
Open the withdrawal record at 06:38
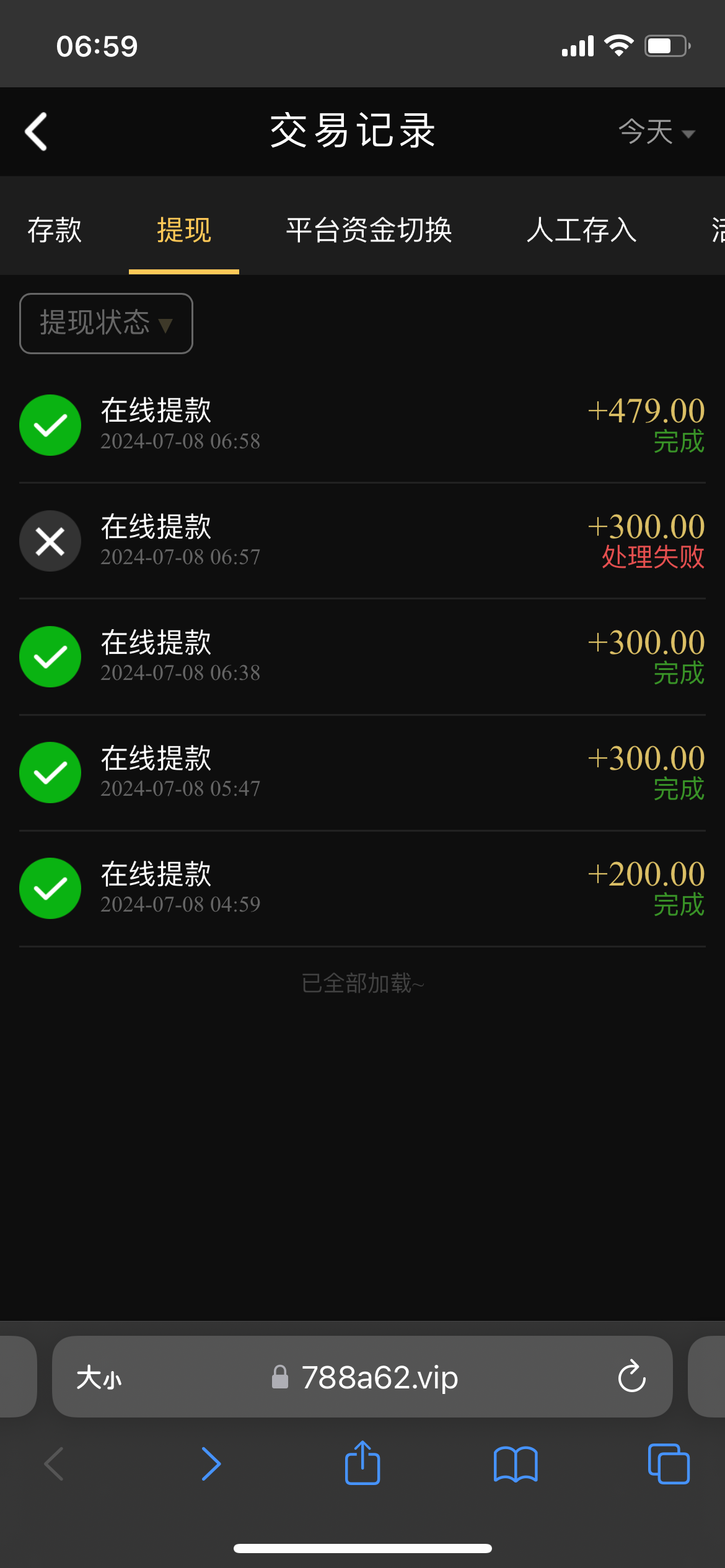(x=362, y=656)
